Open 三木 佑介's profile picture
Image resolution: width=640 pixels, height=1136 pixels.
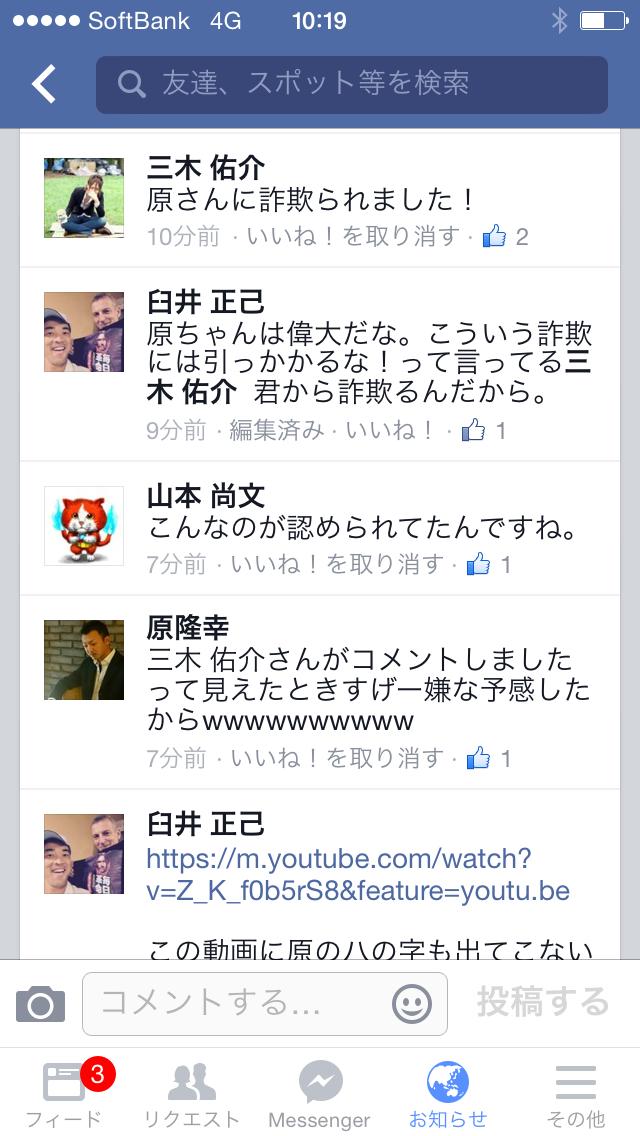[x=84, y=197]
